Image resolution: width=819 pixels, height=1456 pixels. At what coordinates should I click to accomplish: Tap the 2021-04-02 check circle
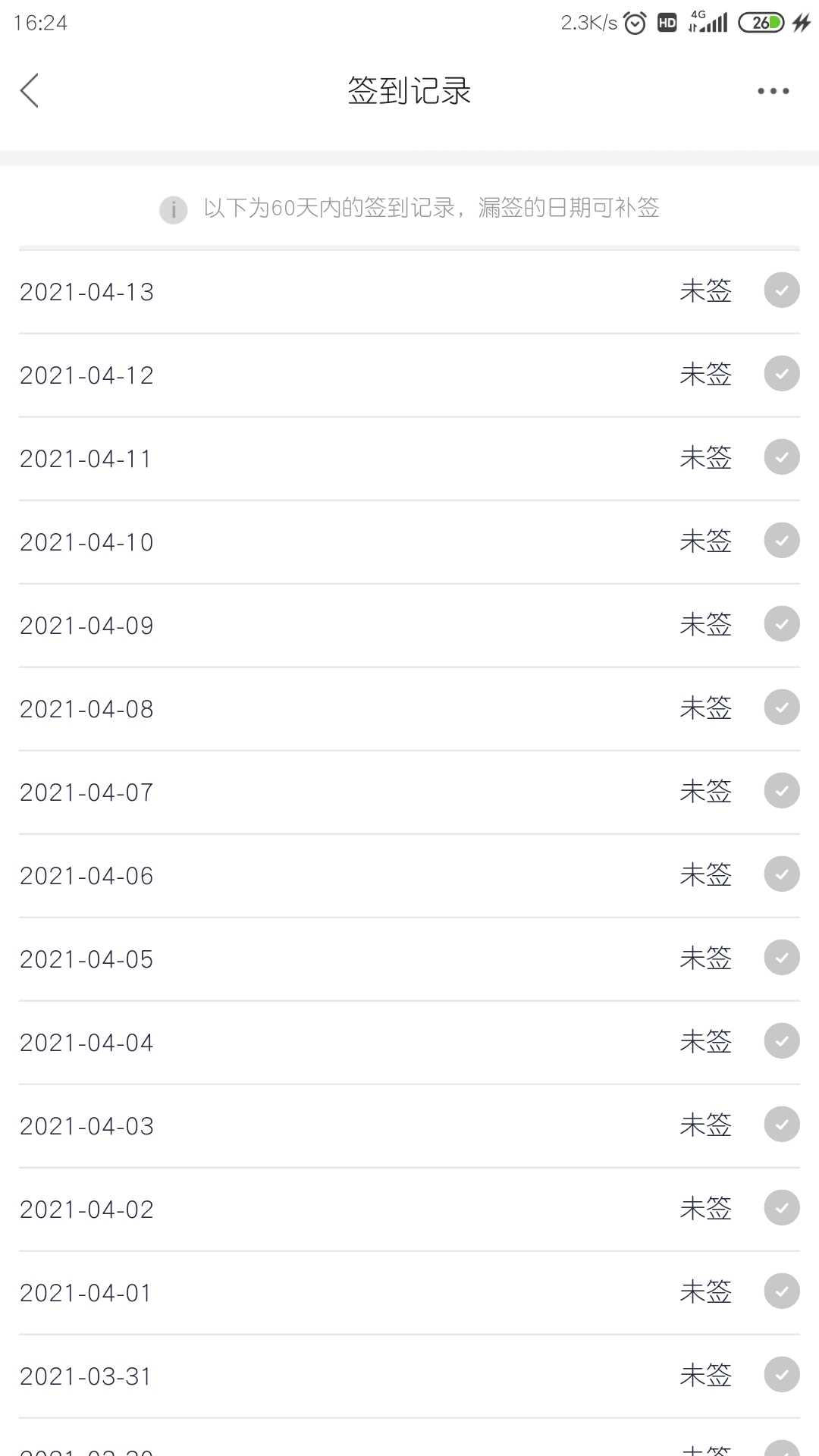(x=782, y=1208)
